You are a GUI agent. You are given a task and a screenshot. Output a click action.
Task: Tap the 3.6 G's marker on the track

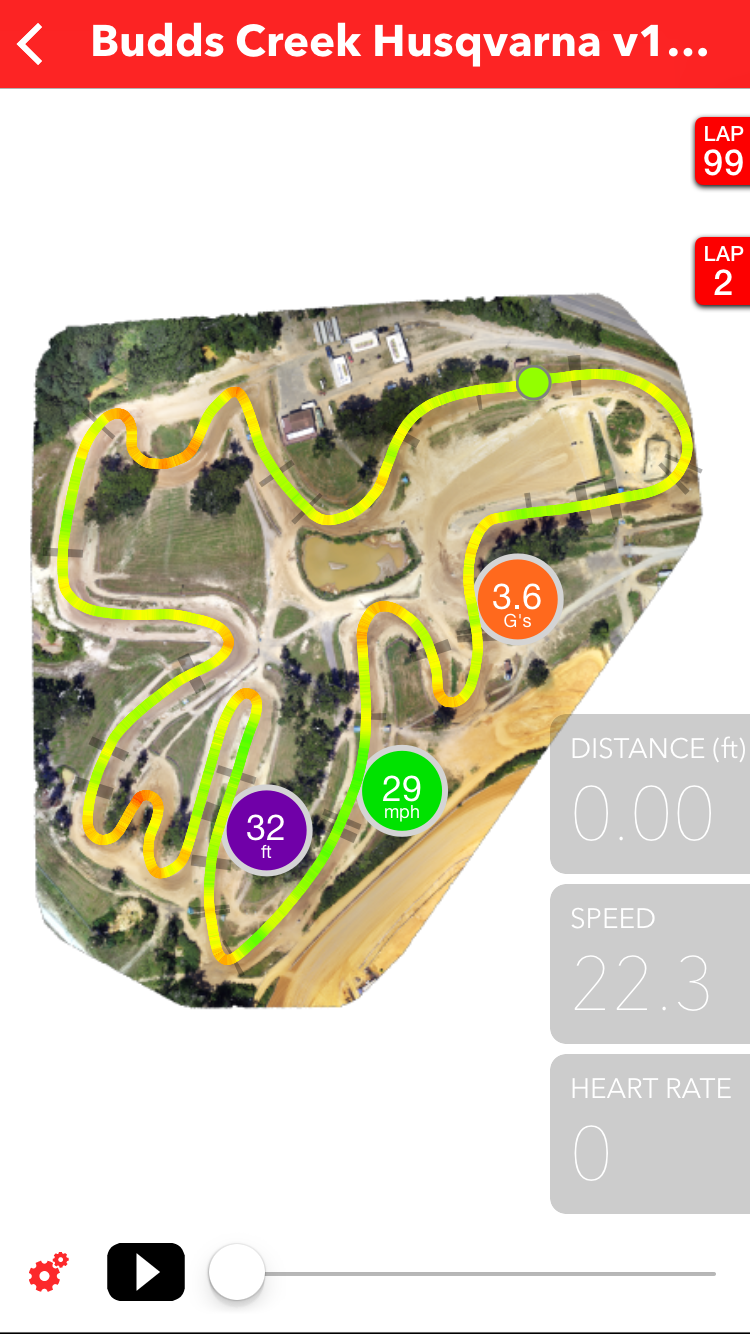point(517,600)
